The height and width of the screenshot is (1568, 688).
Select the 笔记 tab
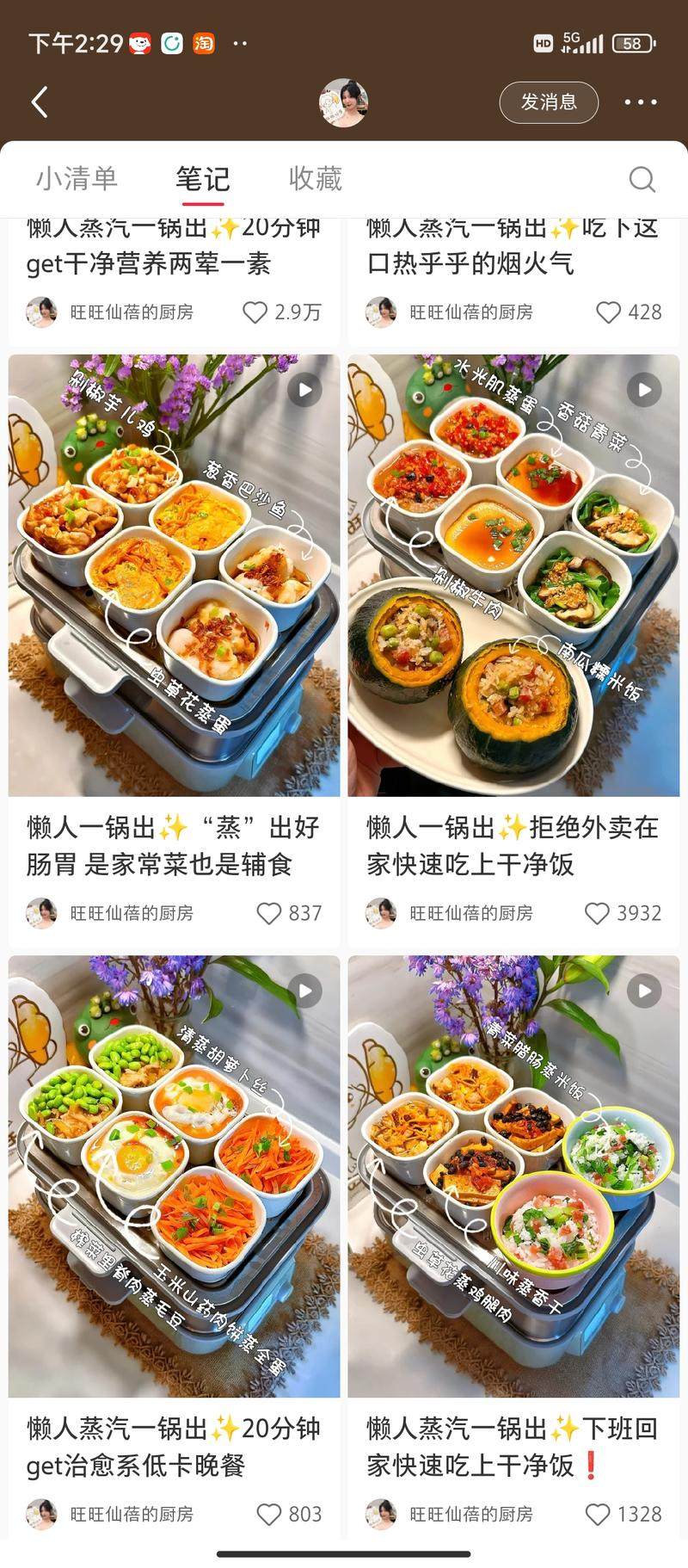point(203,179)
